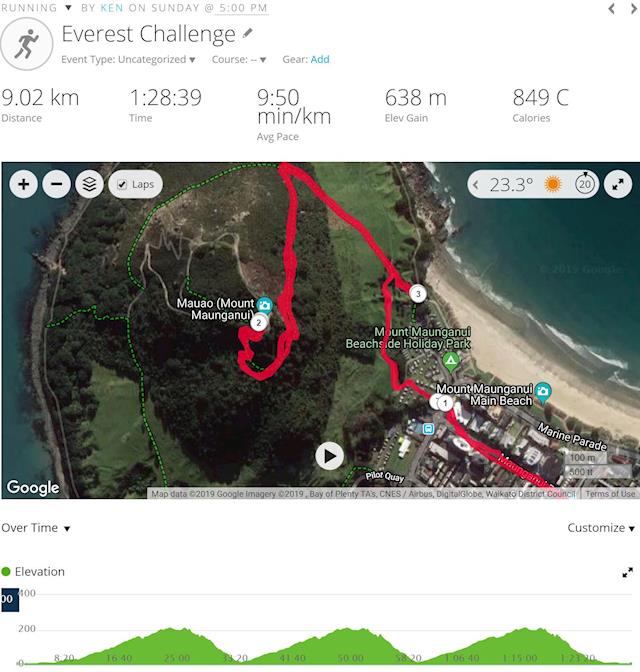Expand the Elevation chart
Screen dimensions: 640x672
pos(627,572)
